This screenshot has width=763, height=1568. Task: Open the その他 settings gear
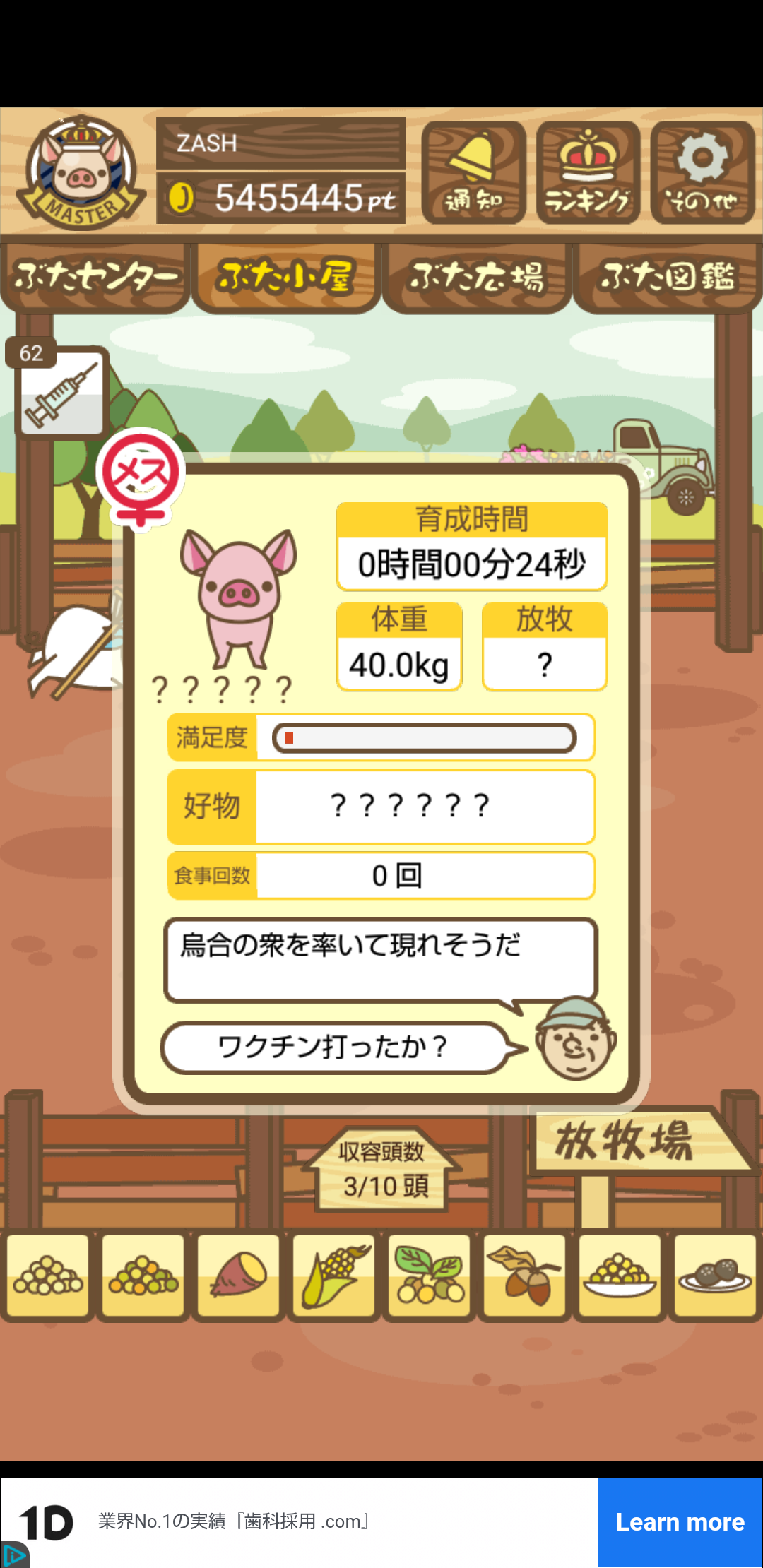[x=702, y=172]
